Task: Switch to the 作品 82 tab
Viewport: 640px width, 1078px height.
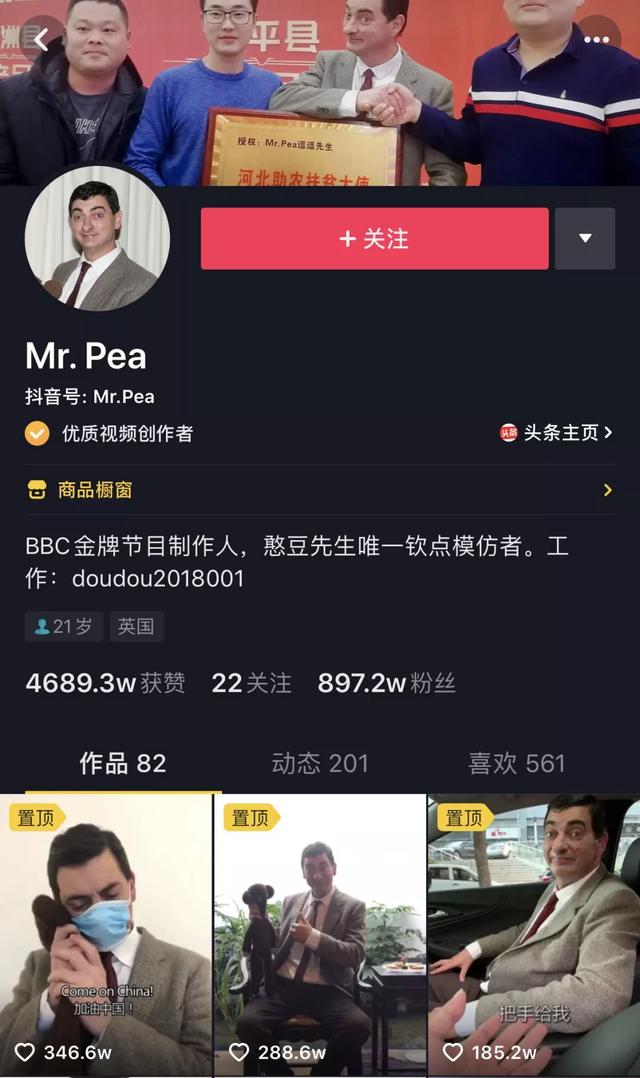Action: 122,764
